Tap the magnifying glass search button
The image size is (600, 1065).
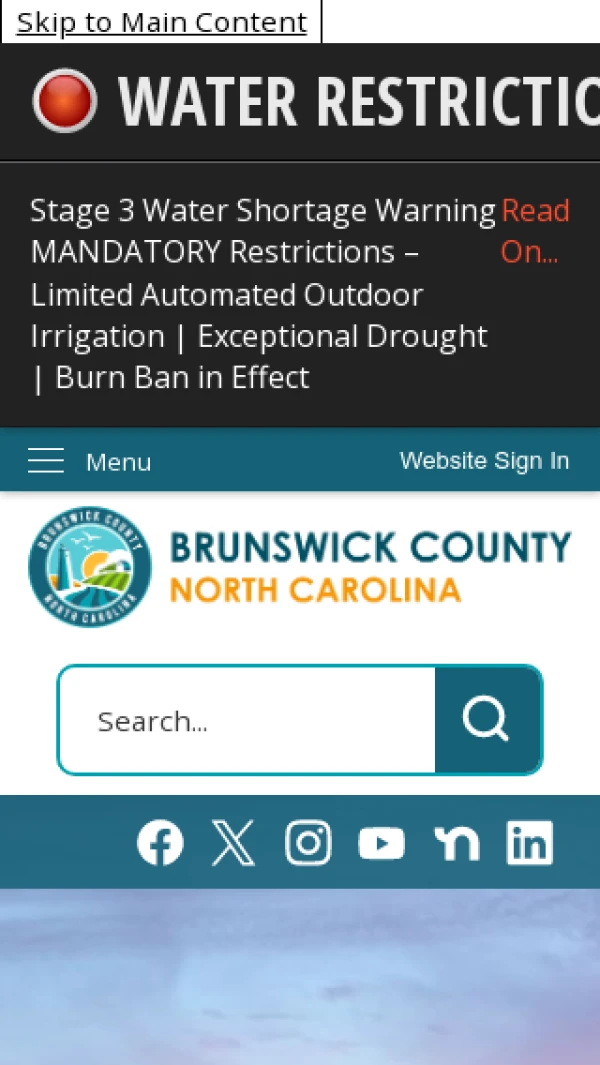(x=488, y=720)
